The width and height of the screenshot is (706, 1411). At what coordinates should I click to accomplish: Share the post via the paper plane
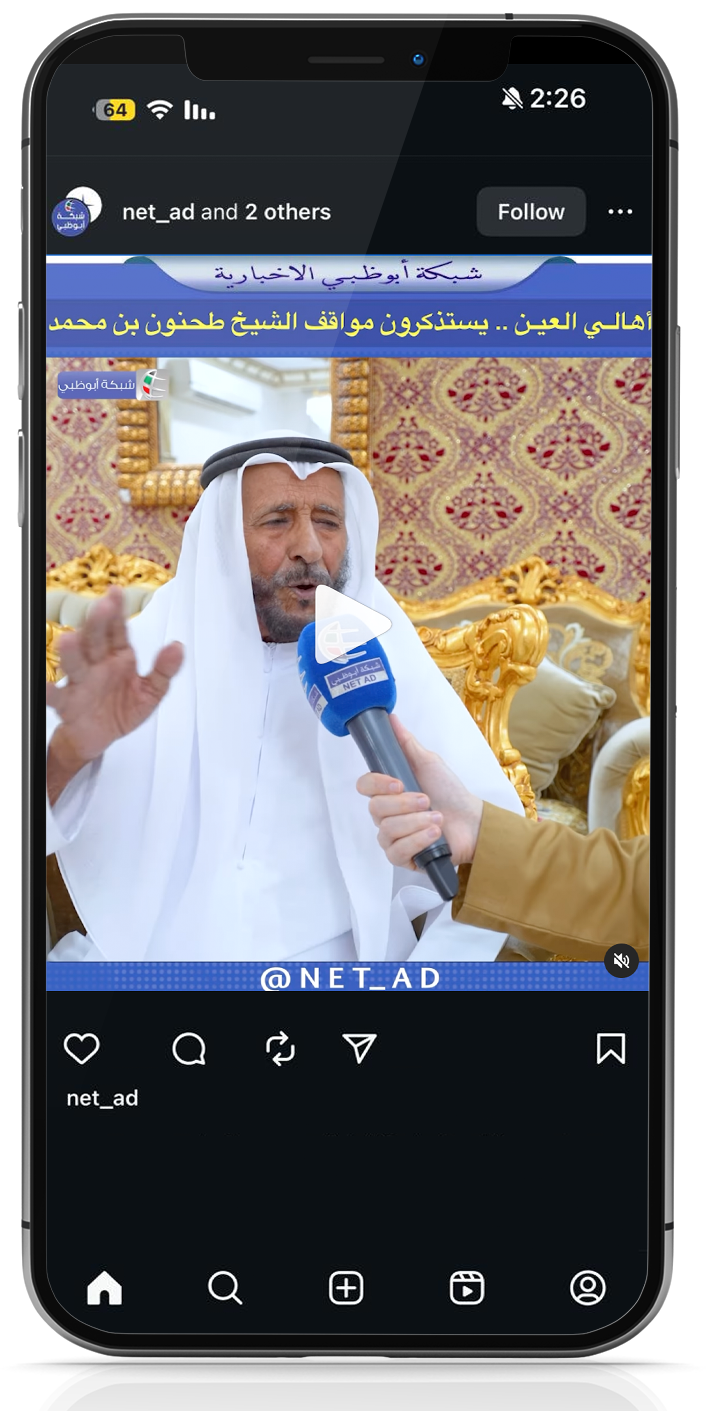click(359, 1048)
